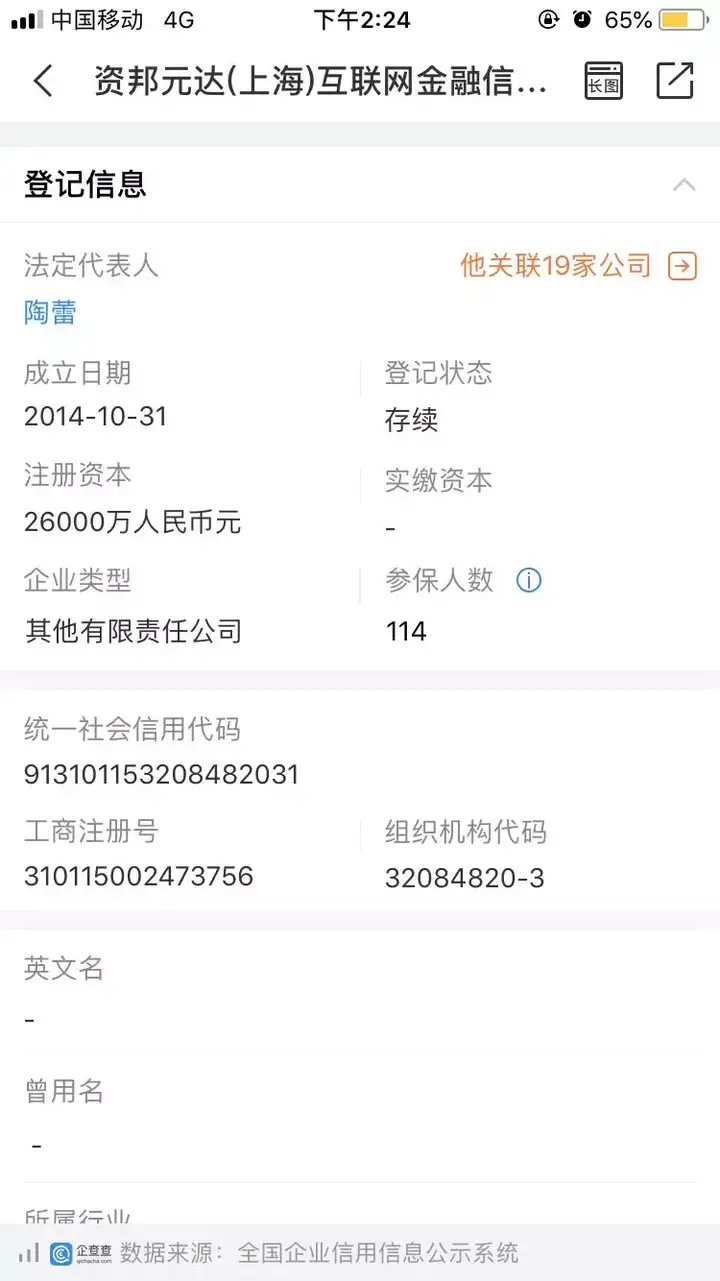This screenshot has width=720, height=1281.
Task: Share this company page
Action: [x=675, y=81]
